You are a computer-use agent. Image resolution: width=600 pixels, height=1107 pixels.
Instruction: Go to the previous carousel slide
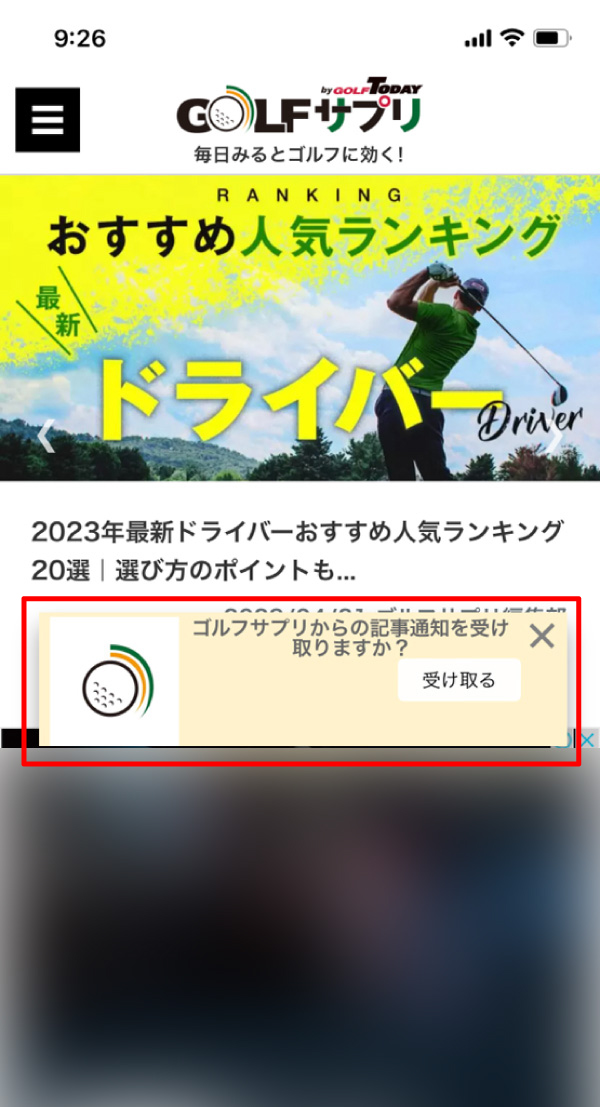point(44,437)
